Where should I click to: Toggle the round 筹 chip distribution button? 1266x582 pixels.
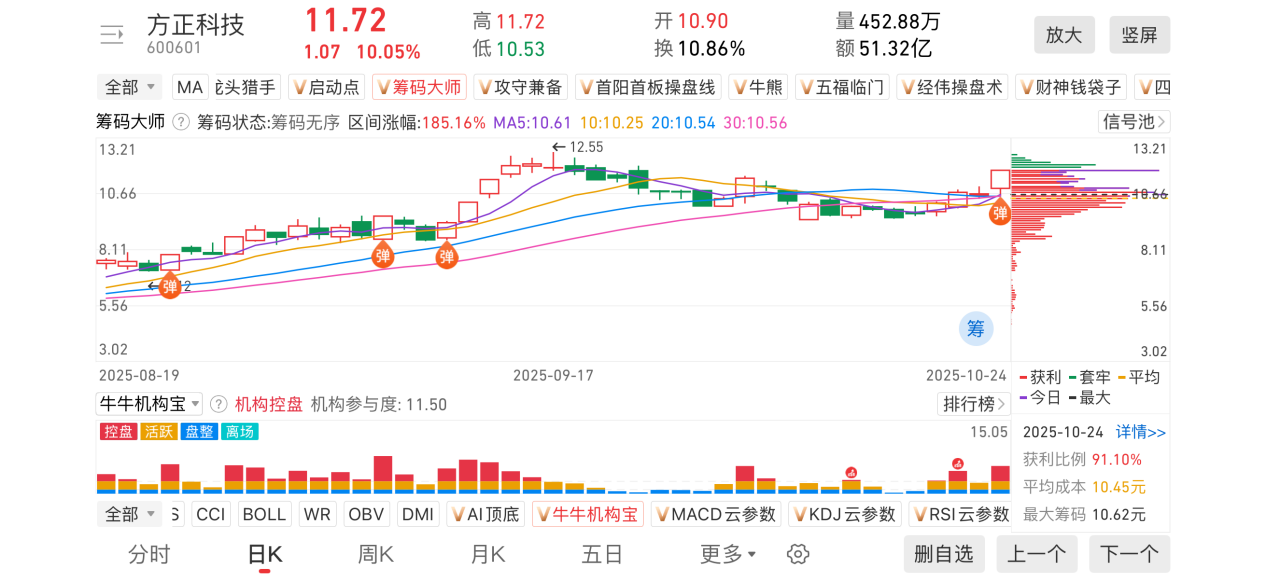coord(975,329)
